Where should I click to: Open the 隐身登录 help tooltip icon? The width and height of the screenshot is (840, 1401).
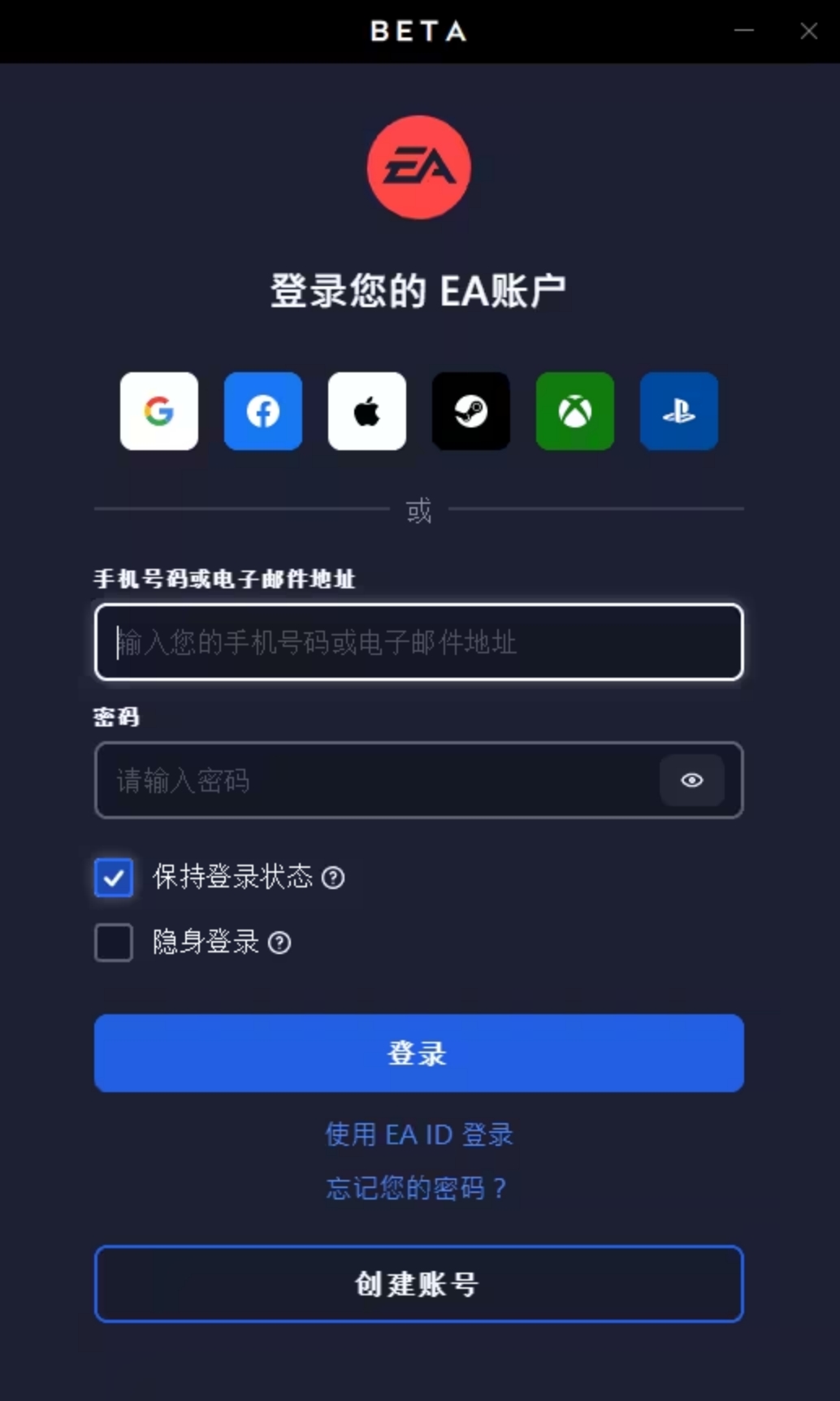click(x=280, y=942)
